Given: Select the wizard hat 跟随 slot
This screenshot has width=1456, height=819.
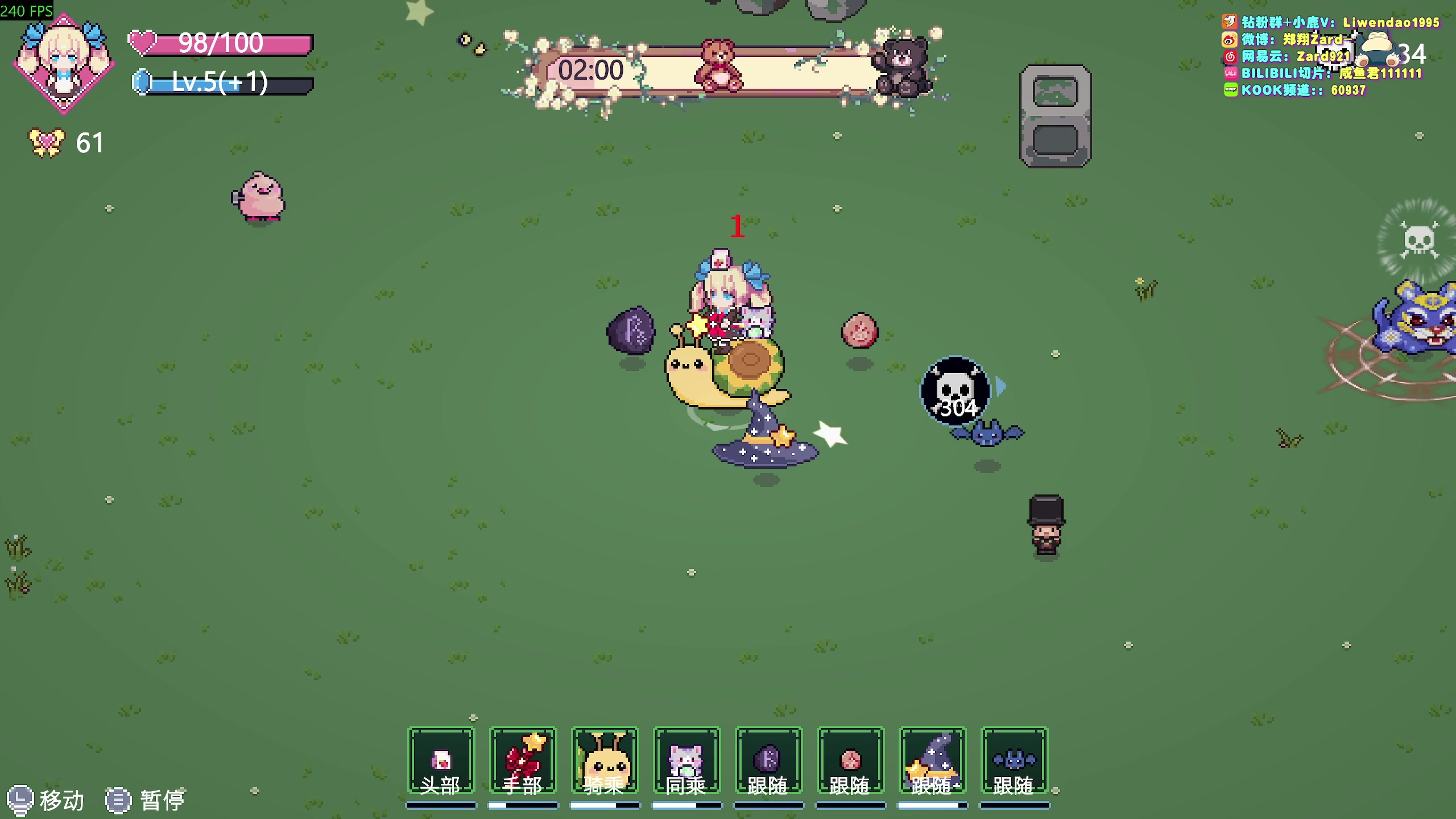Looking at the screenshot, I should [x=932, y=760].
